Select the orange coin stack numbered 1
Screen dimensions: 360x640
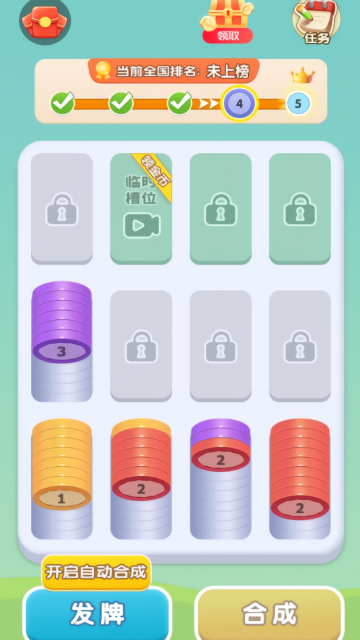tap(62, 478)
